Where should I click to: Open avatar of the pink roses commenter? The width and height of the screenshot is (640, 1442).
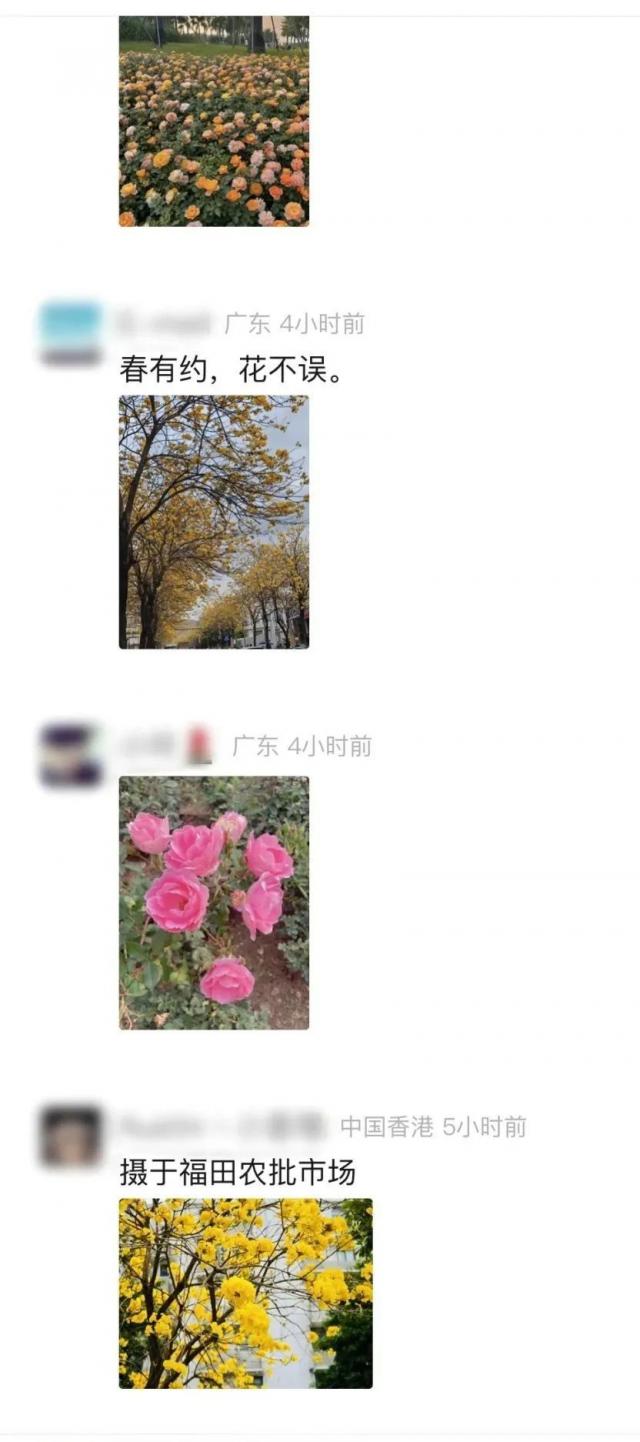[70, 755]
